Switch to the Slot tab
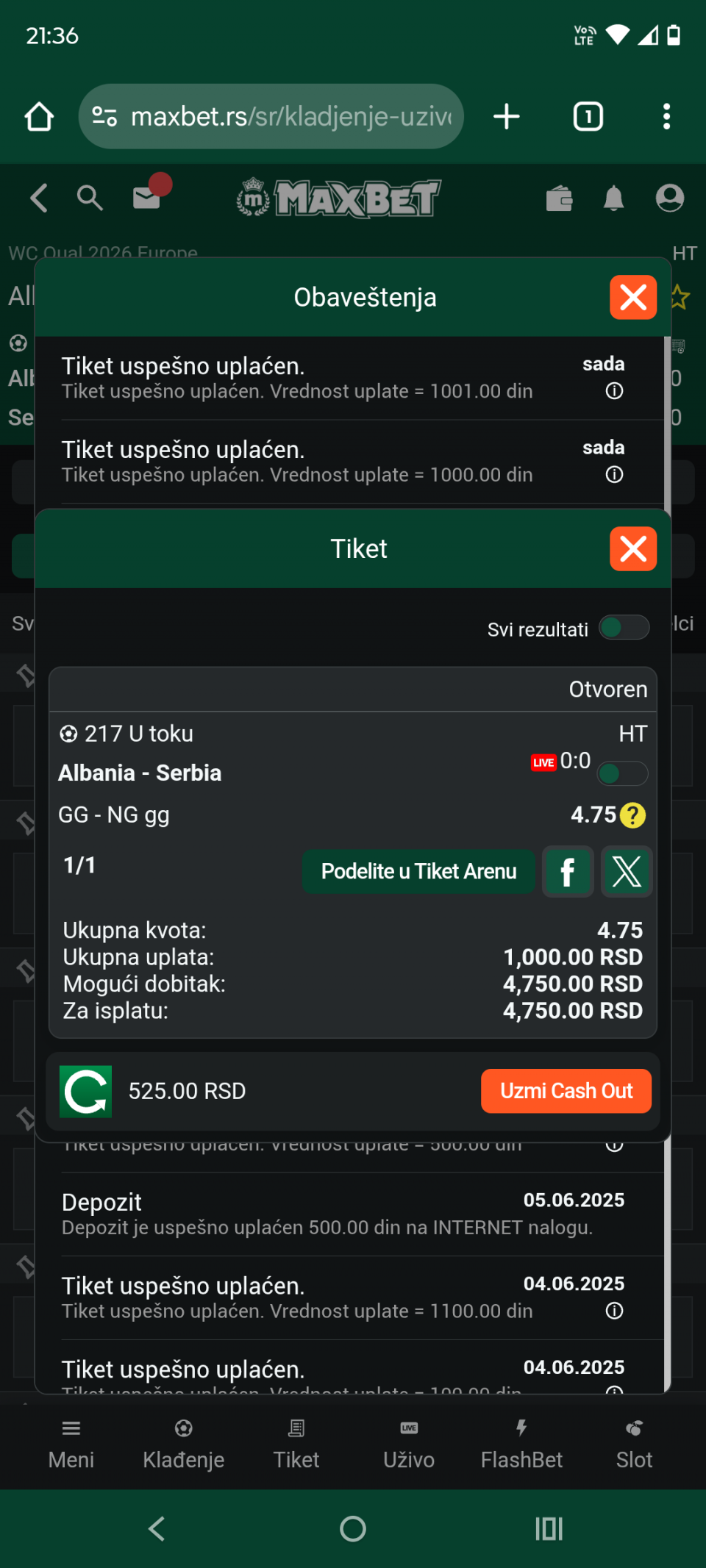706x1568 pixels. point(634,1444)
